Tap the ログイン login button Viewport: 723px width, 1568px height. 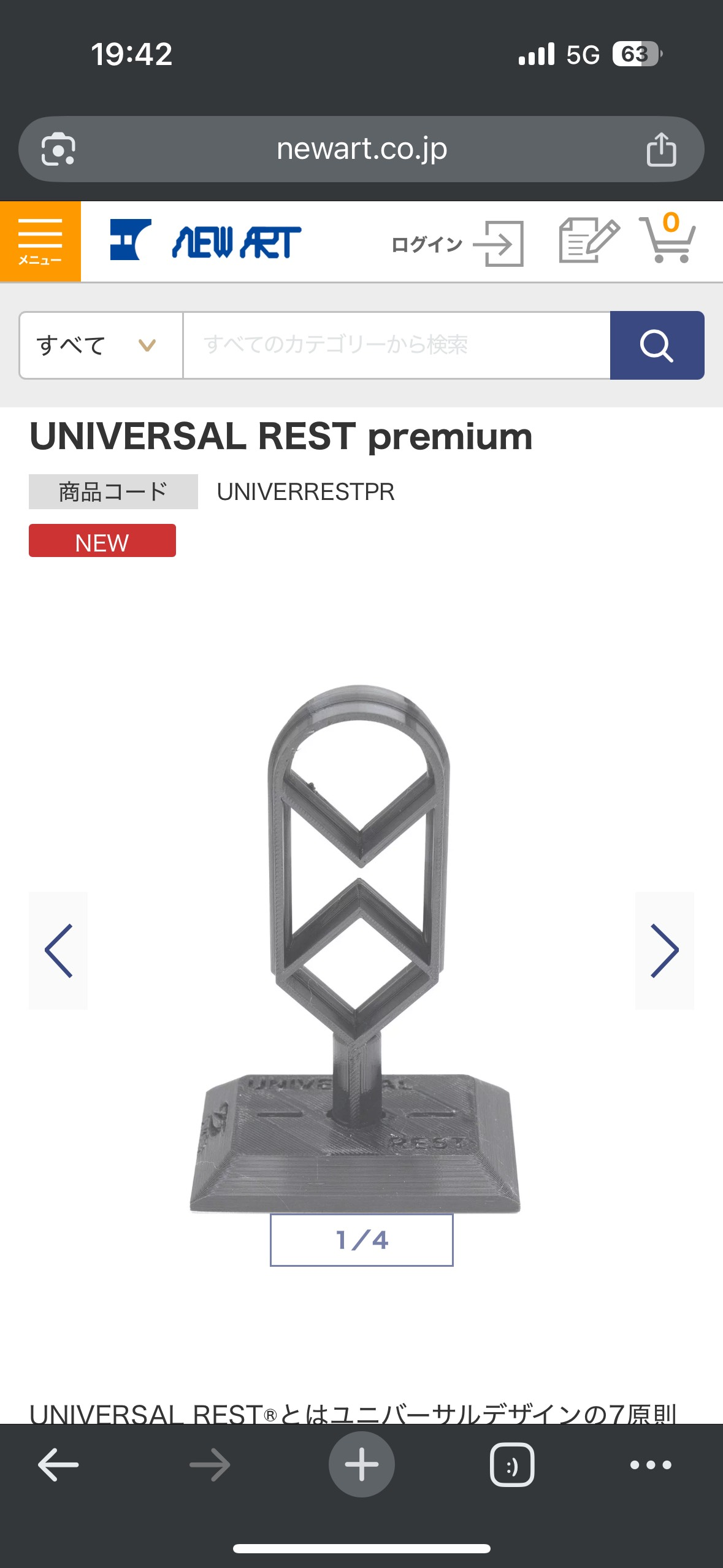coord(457,244)
